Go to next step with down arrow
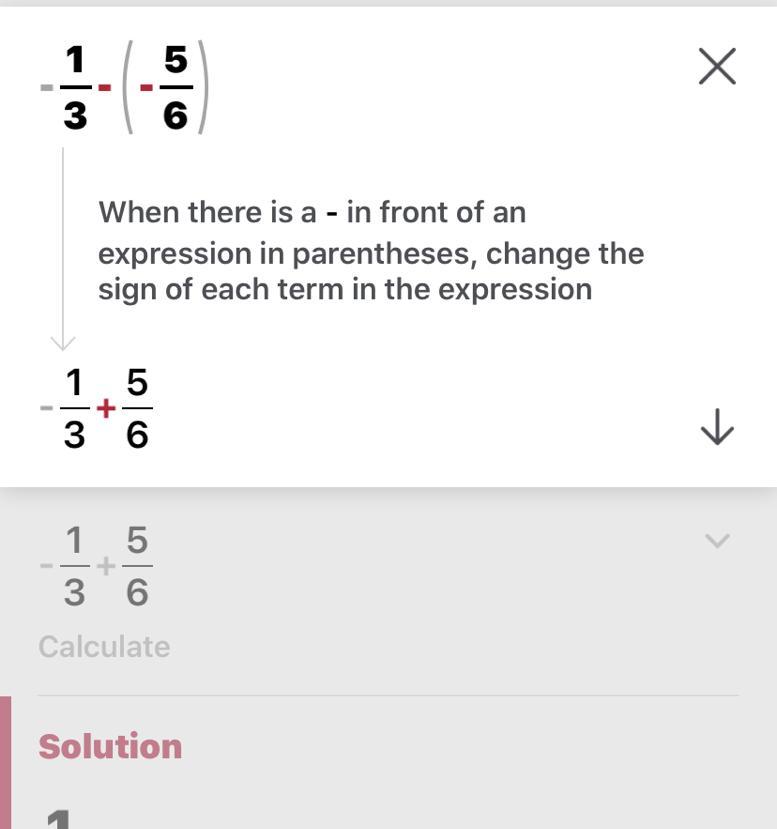Image resolution: width=777 pixels, height=829 pixels. [x=716, y=428]
